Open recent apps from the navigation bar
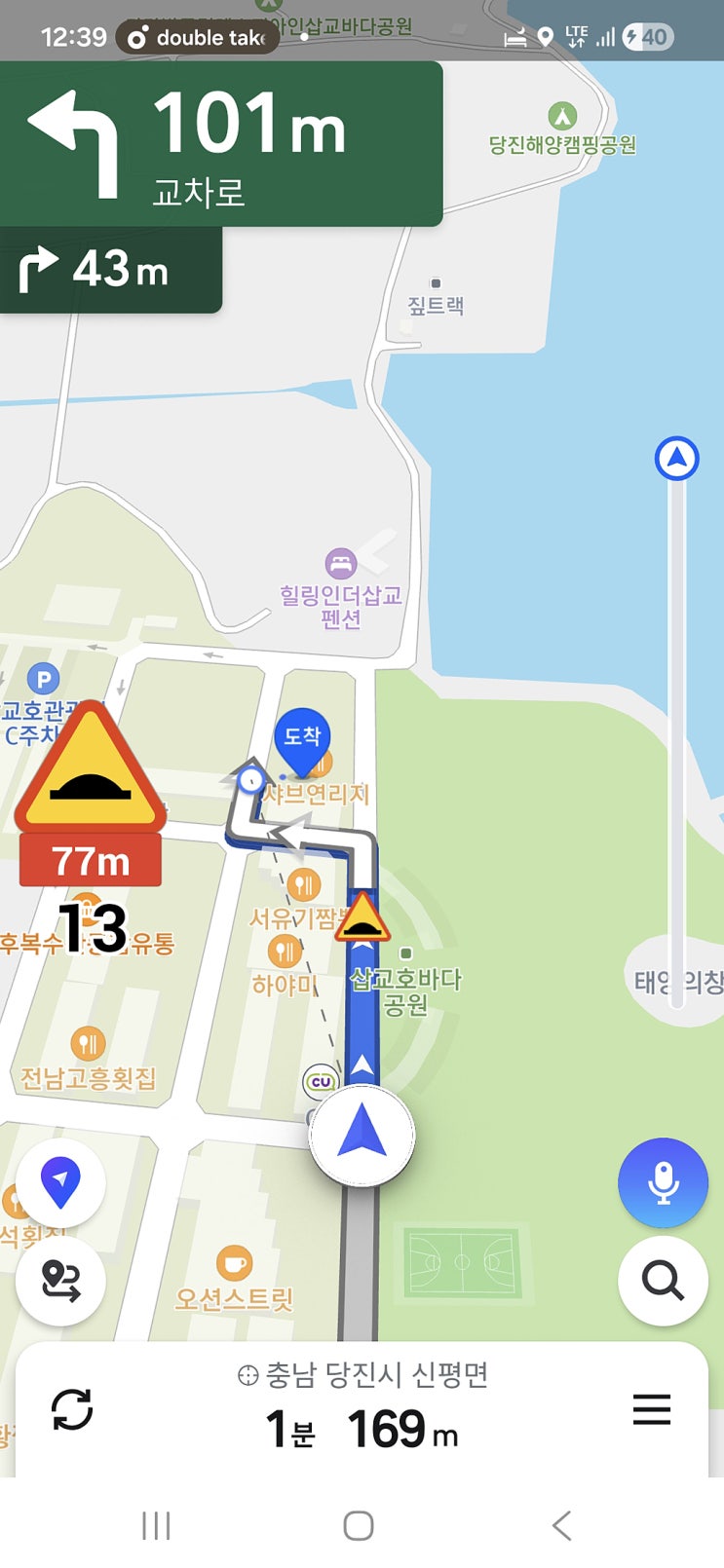This screenshot has width=724, height=1568. click(156, 1525)
